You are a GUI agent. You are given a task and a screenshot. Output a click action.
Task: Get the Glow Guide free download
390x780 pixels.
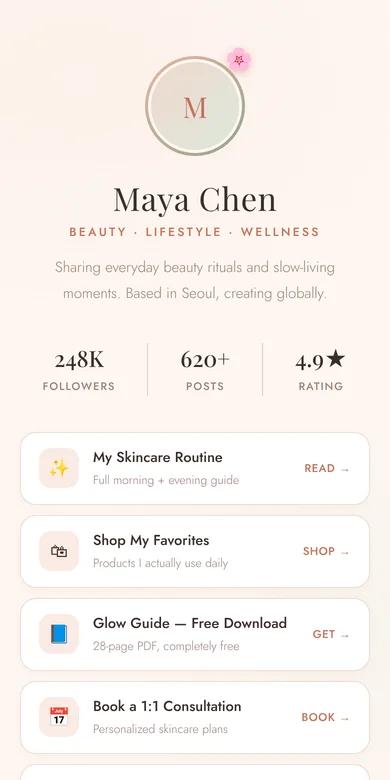pyautogui.click(x=195, y=634)
